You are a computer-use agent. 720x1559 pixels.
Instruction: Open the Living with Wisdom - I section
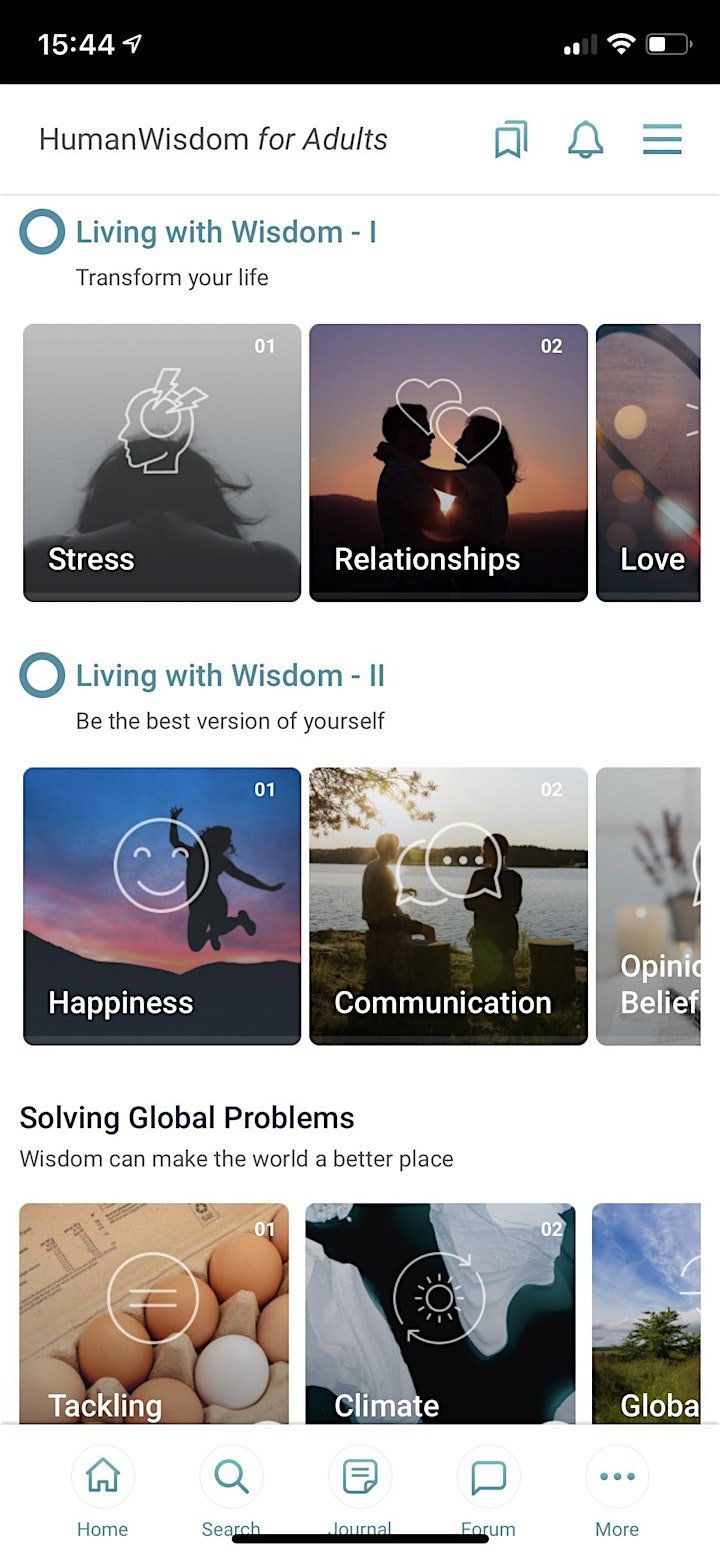tap(226, 232)
